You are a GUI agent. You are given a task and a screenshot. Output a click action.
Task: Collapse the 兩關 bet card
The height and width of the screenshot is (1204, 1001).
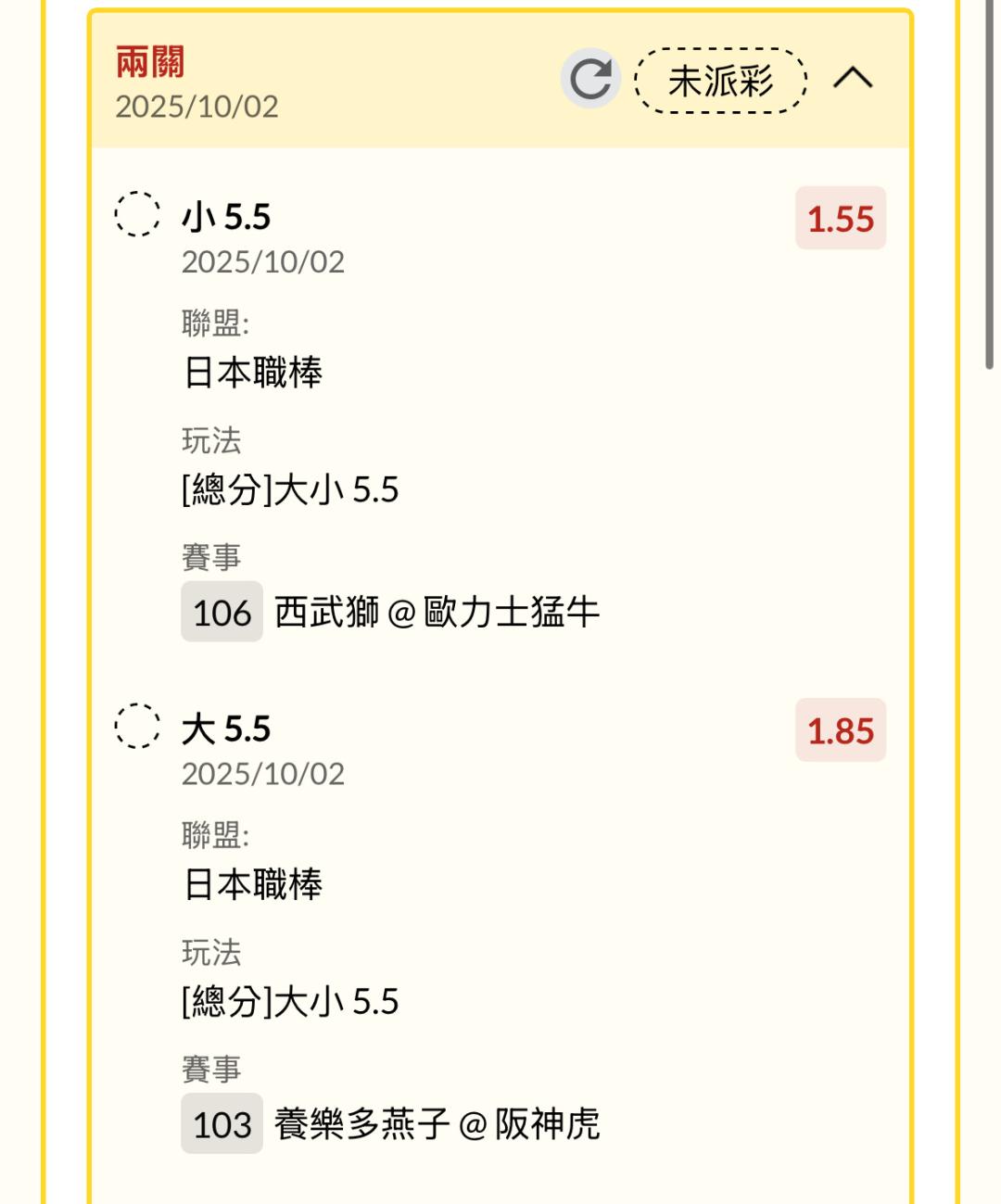pyautogui.click(x=853, y=79)
